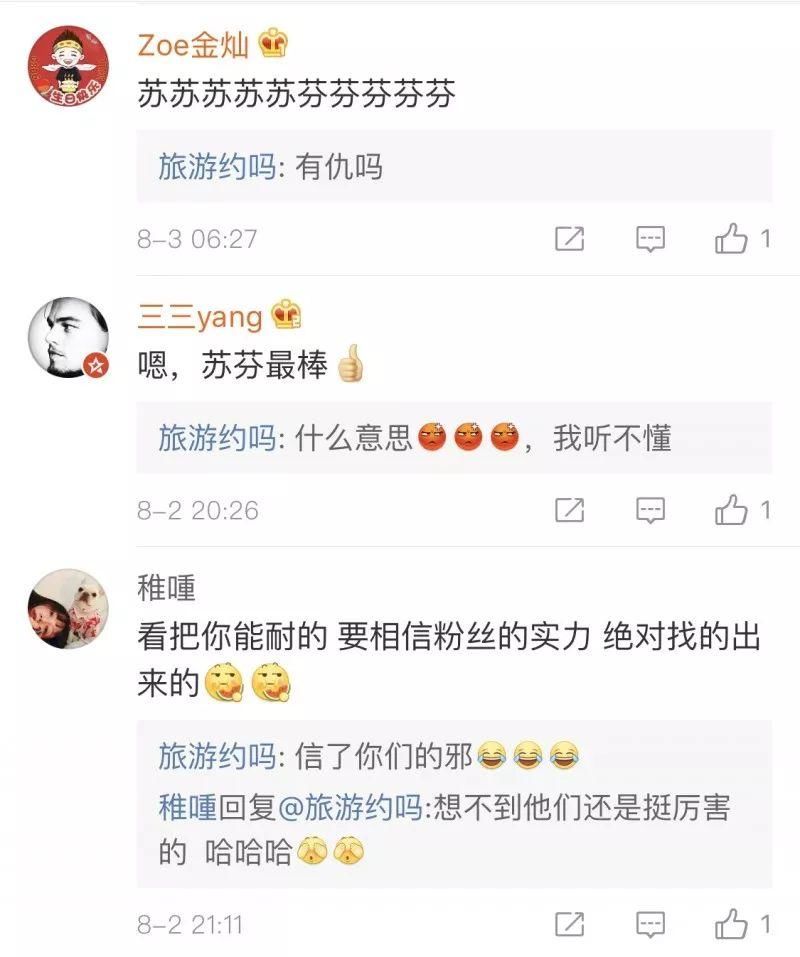Image resolution: width=800 pixels, height=957 pixels.
Task: Open 旅游约吗 from the 有仇吗 reply
Action: coord(217,166)
